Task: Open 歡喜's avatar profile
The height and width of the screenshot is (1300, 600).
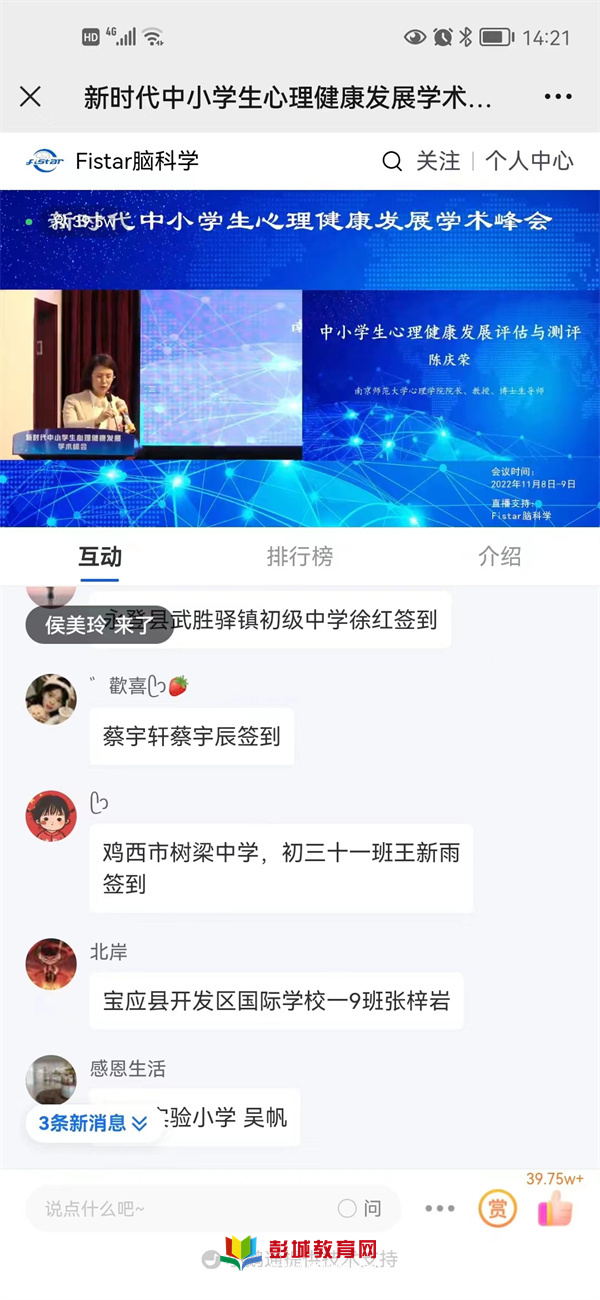Action: point(51,699)
